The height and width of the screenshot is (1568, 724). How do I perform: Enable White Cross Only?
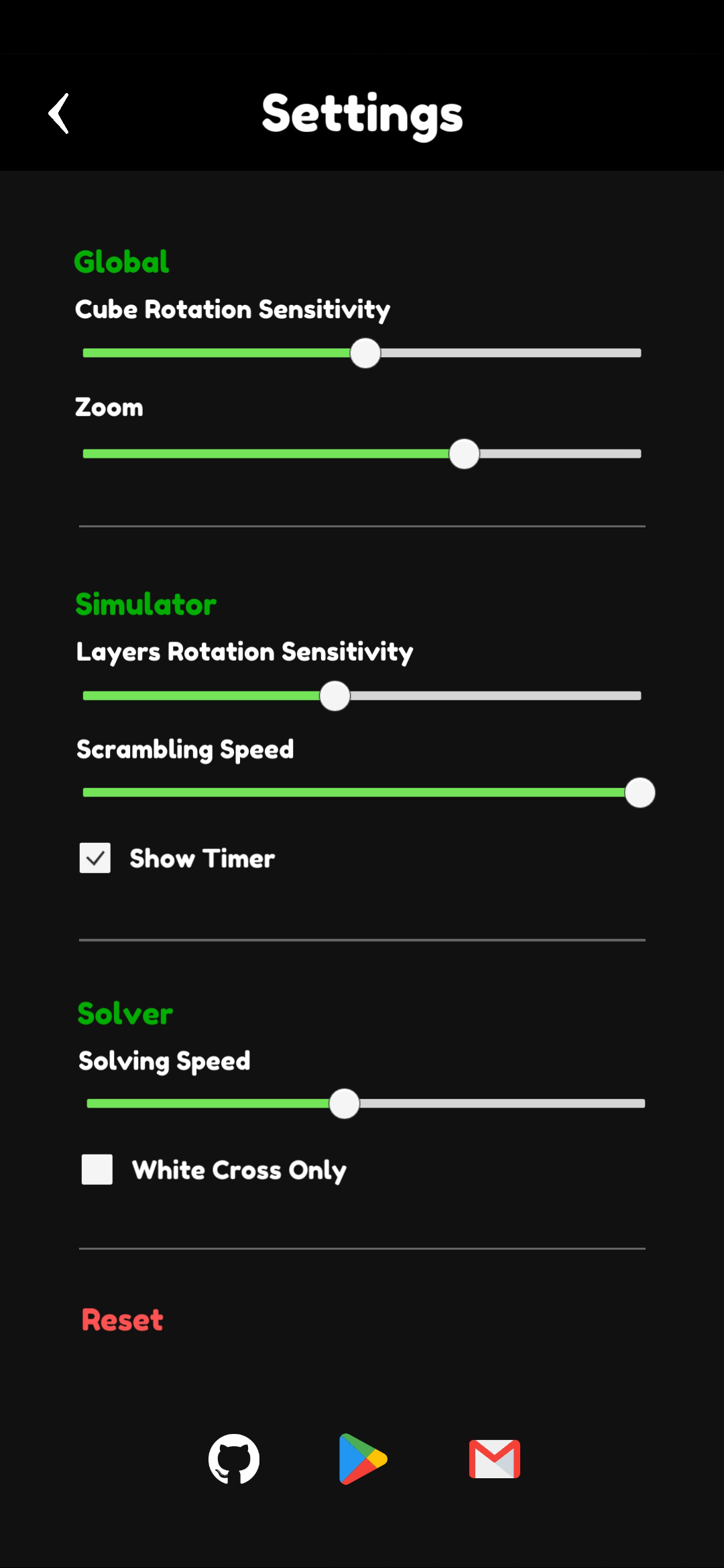(x=97, y=1169)
